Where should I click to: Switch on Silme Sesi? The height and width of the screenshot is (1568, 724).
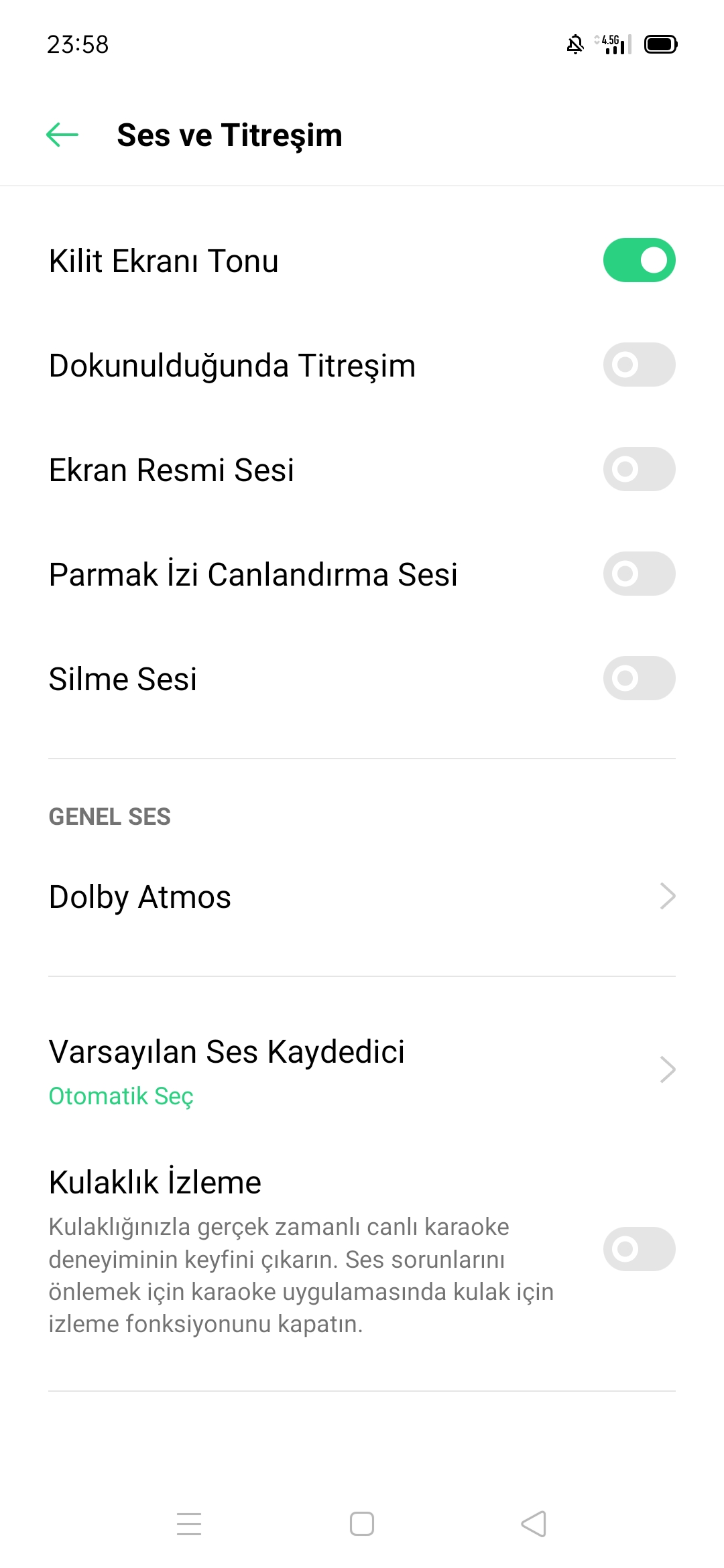coord(639,678)
